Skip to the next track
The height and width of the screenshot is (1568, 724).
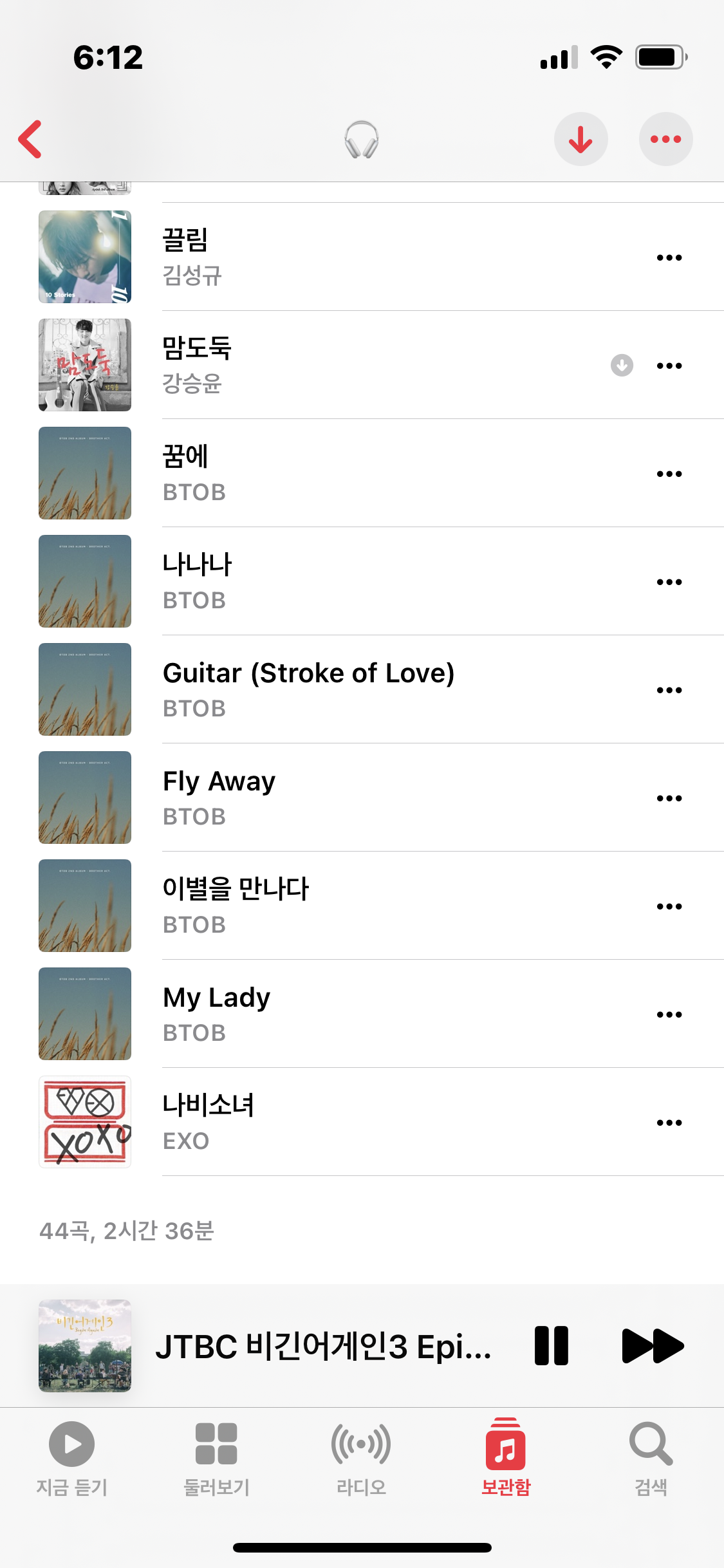(x=653, y=1346)
